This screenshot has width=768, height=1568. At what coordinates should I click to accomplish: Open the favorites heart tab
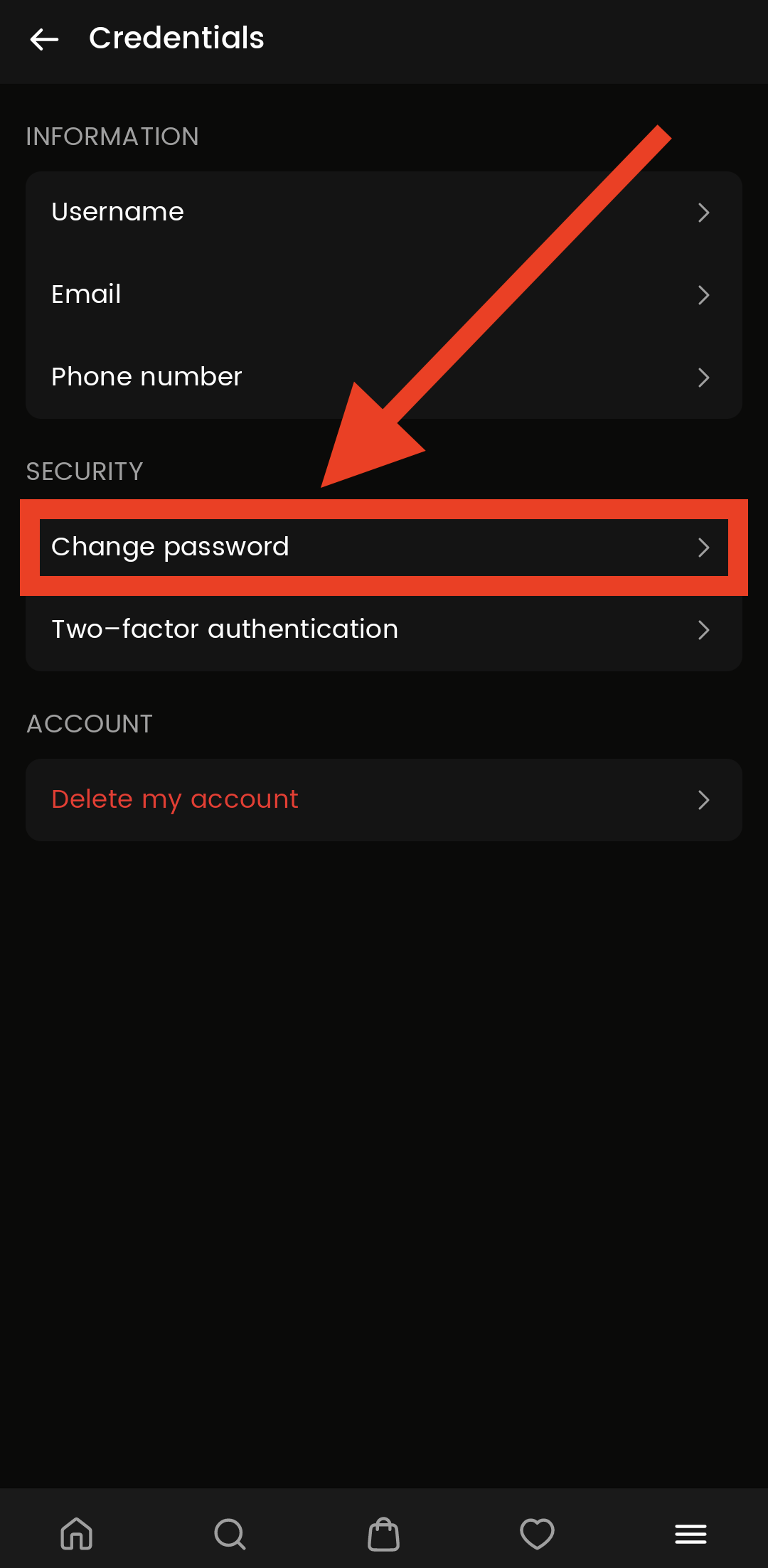tap(537, 1533)
